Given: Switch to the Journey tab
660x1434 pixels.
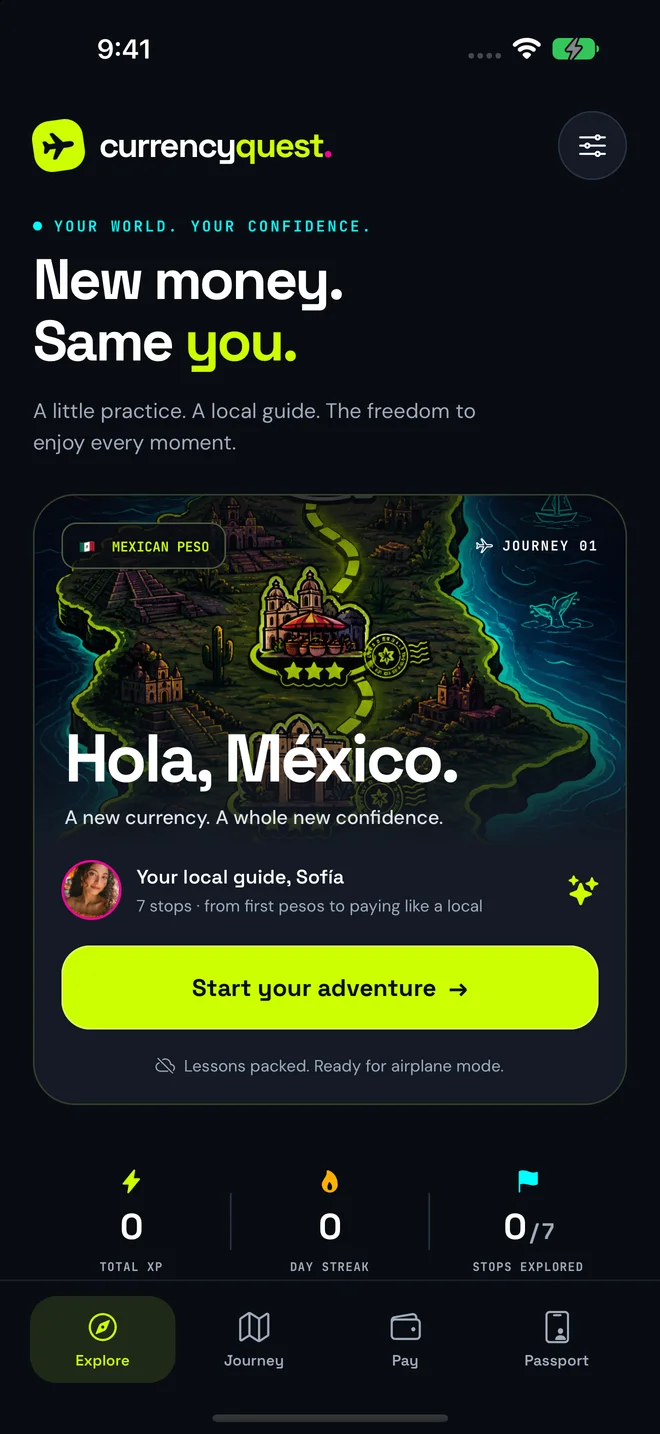Looking at the screenshot, I should [x=254, y=1340].
